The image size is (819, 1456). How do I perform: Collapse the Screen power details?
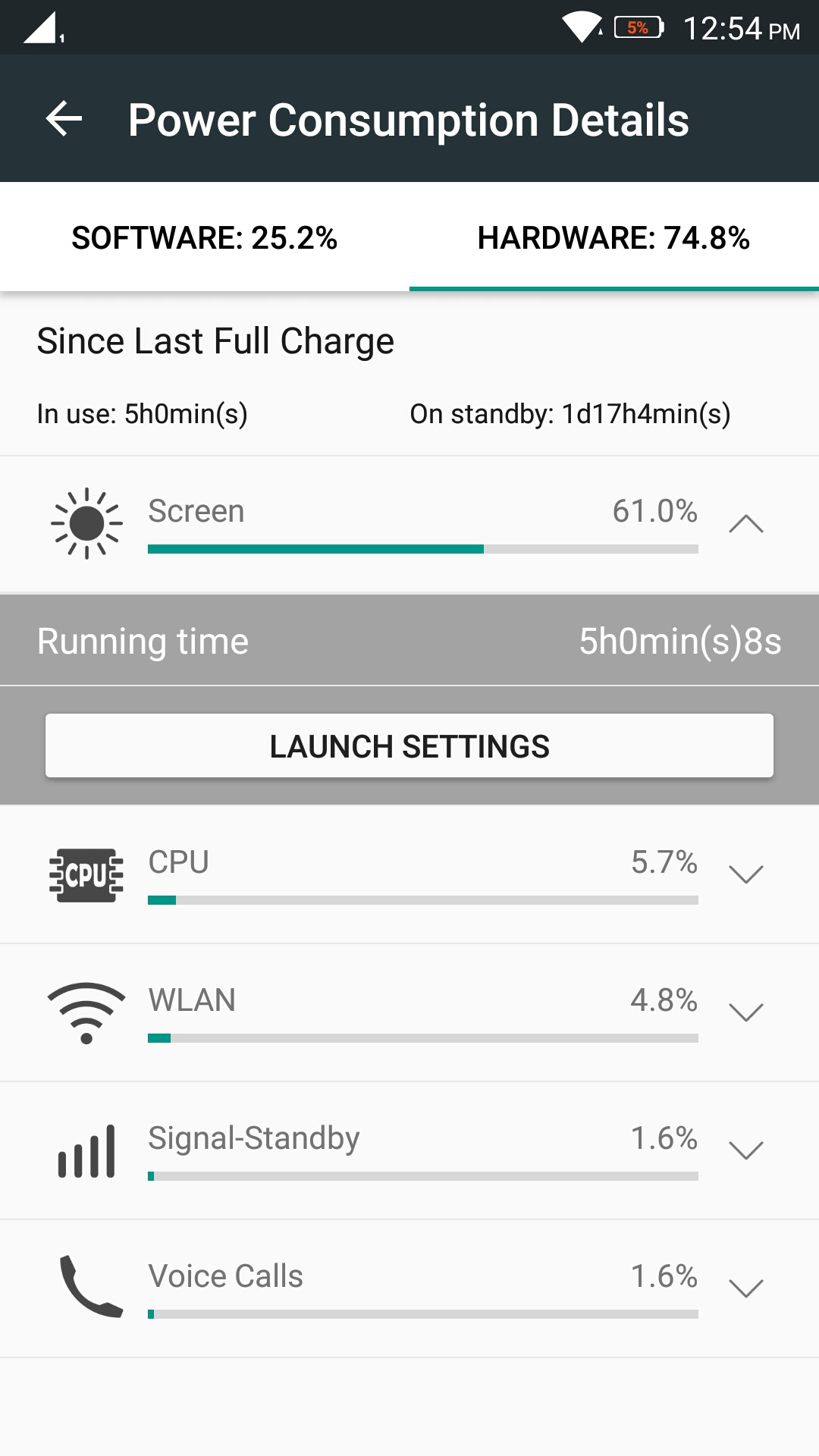pos(745,524)
